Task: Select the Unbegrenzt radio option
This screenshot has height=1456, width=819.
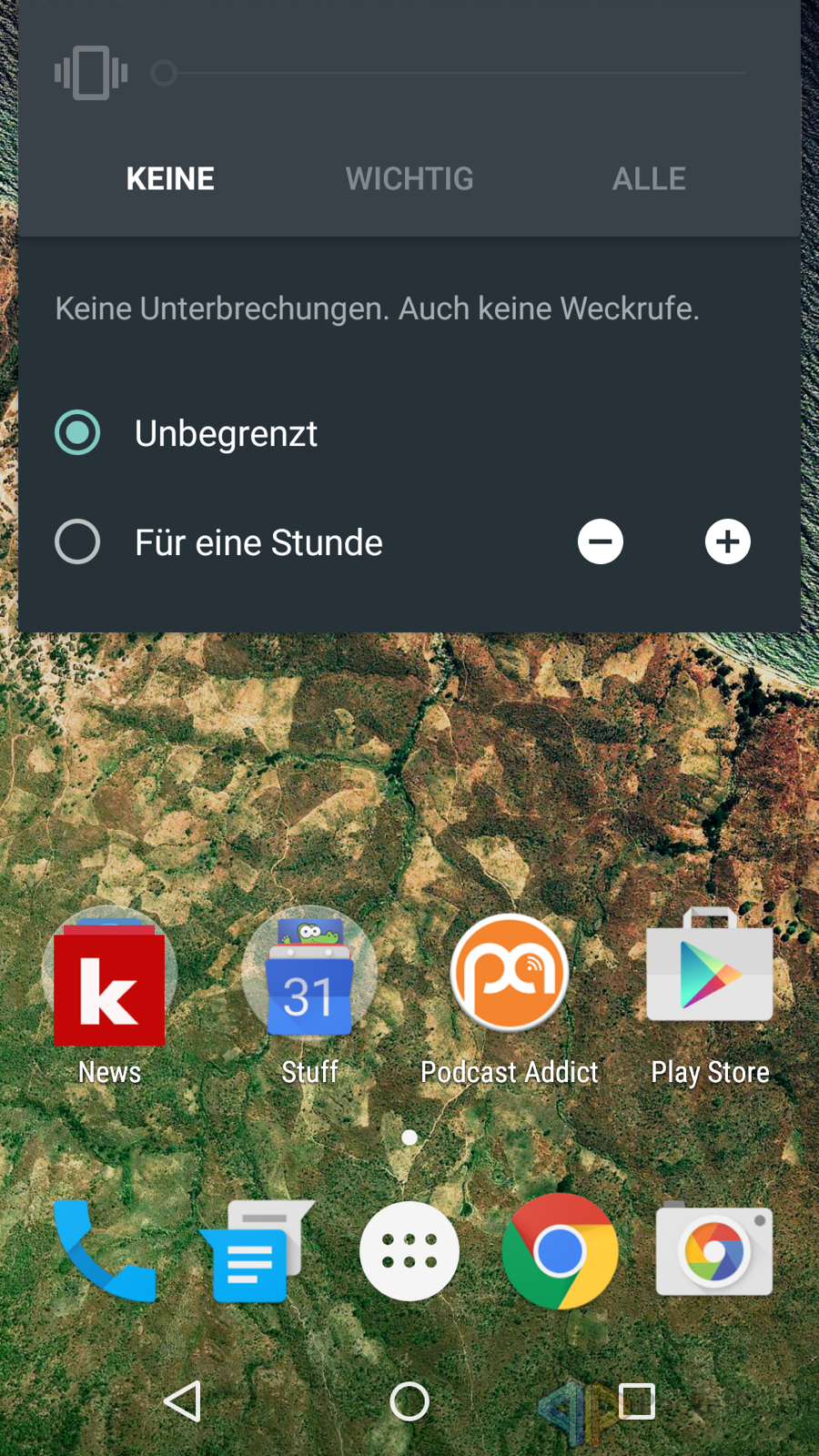Action: click(78, 433)
